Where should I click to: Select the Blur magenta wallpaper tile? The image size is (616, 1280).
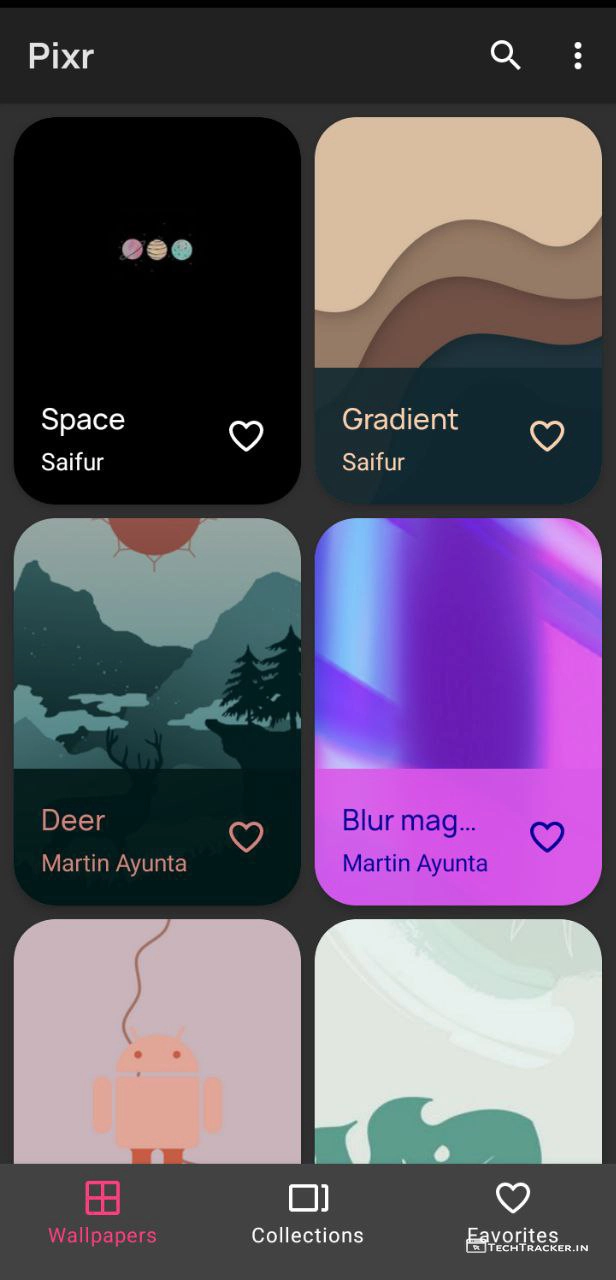(458, 650)
